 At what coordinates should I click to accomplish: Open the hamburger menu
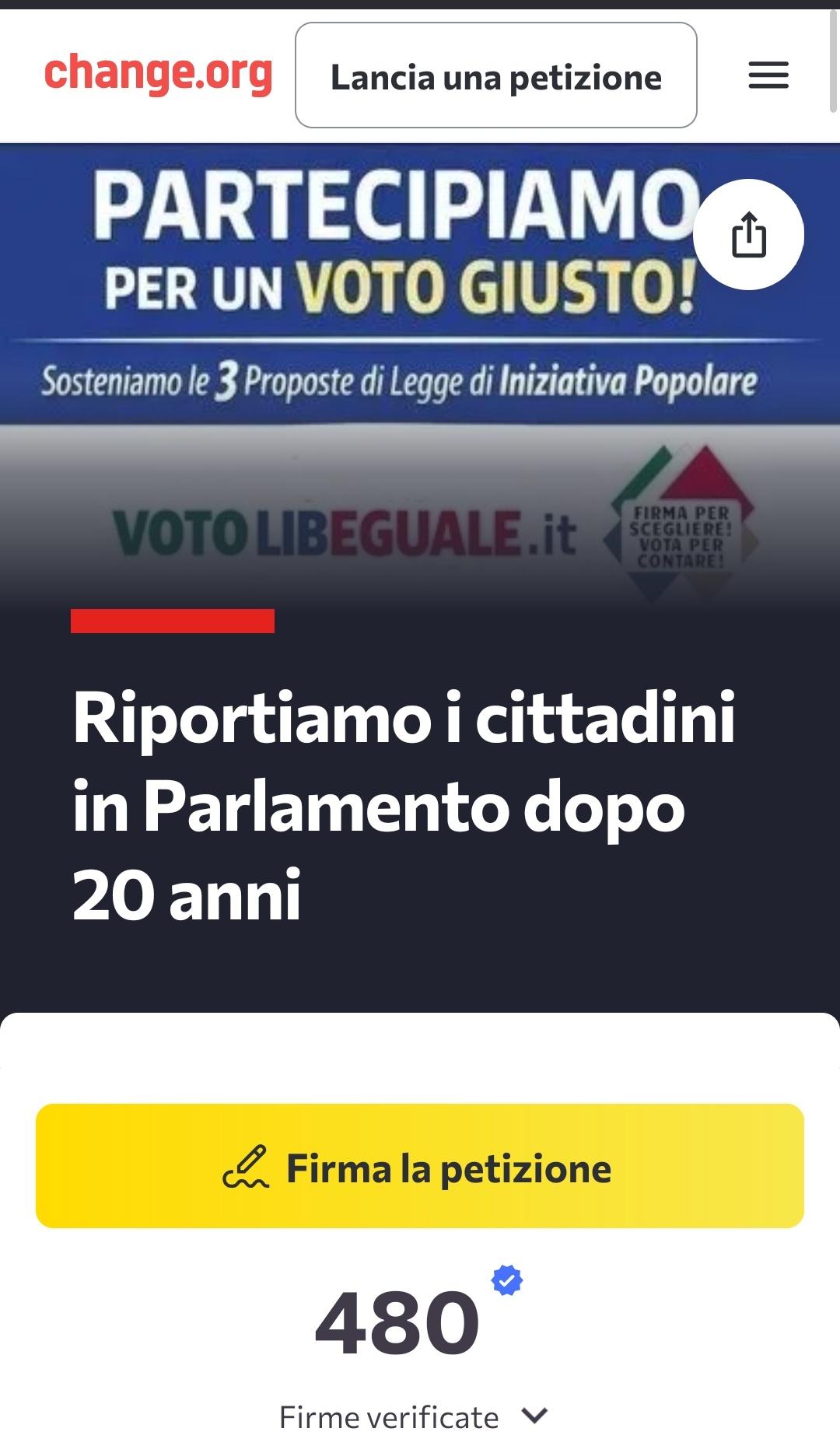click(768, 75)
